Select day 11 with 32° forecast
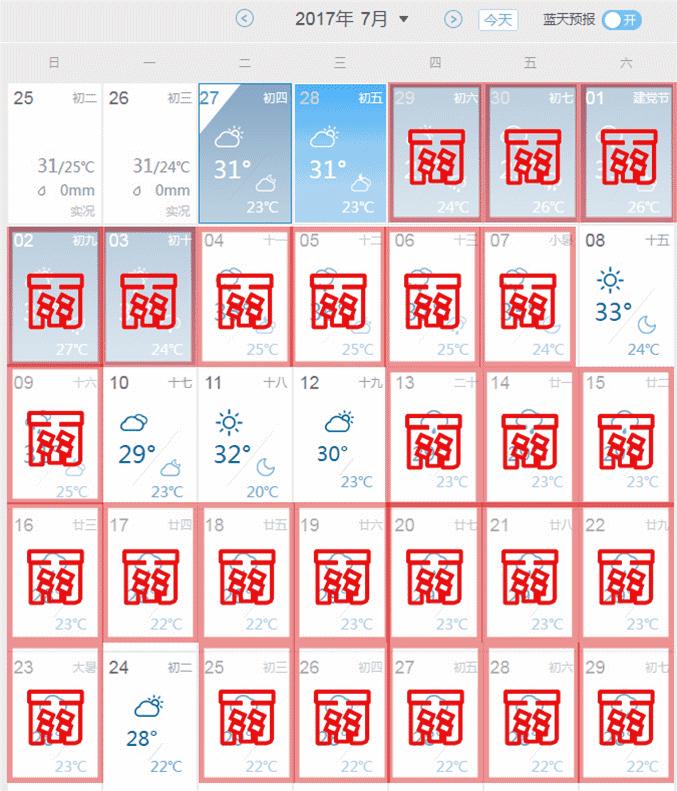 (245, 437)
